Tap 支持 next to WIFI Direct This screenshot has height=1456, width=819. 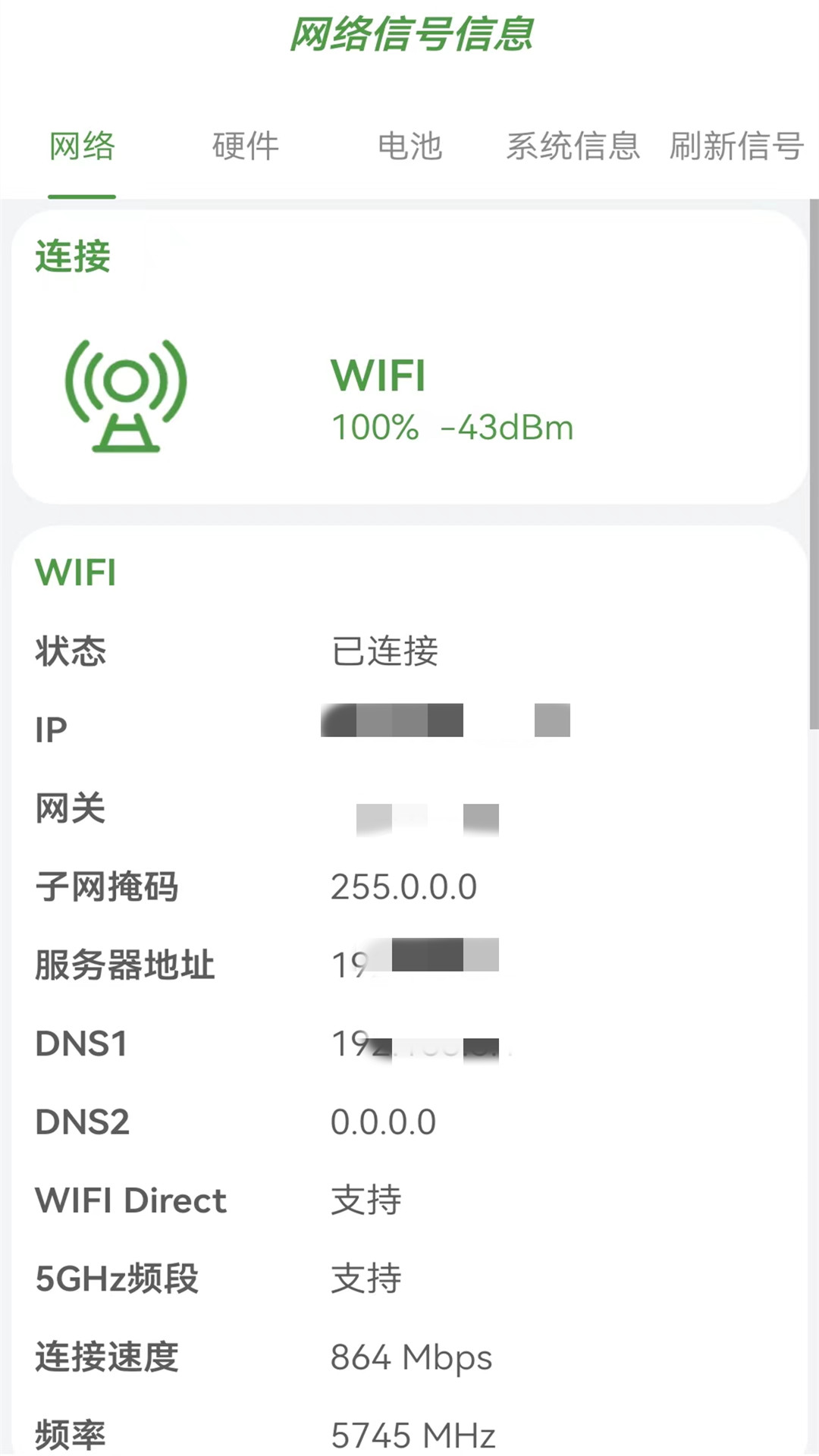click(x=365, y=1200)
